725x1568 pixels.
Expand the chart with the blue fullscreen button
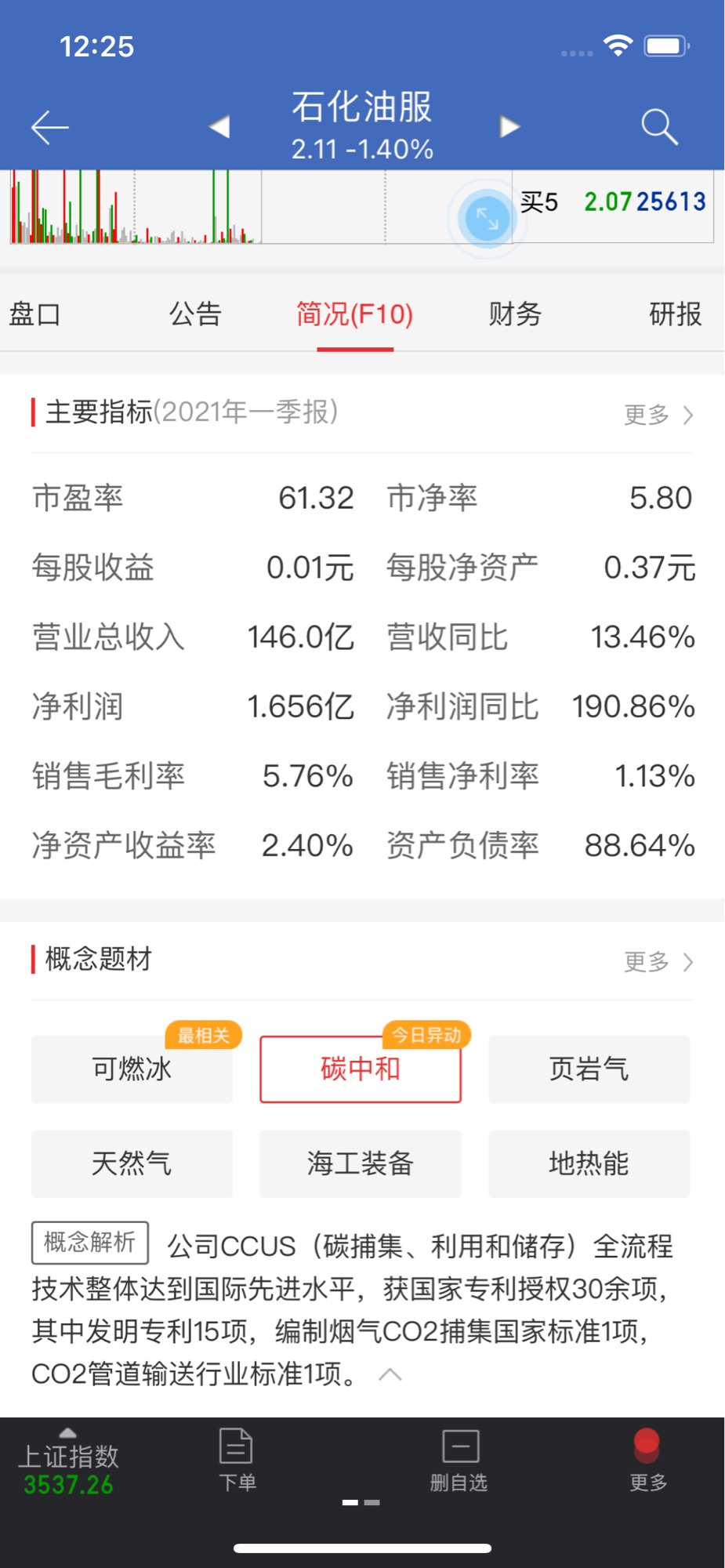(487, 218)
